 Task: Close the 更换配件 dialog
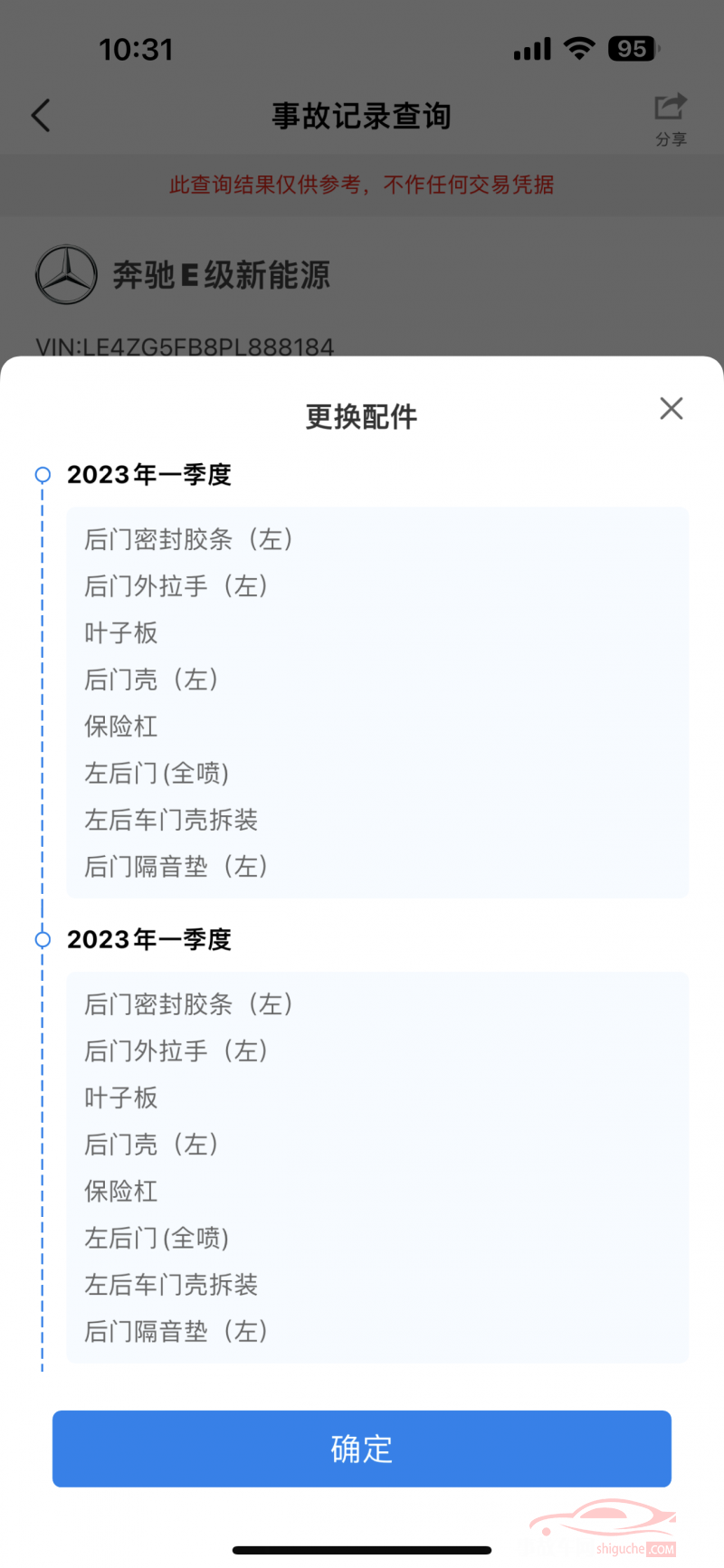(672, 408)
